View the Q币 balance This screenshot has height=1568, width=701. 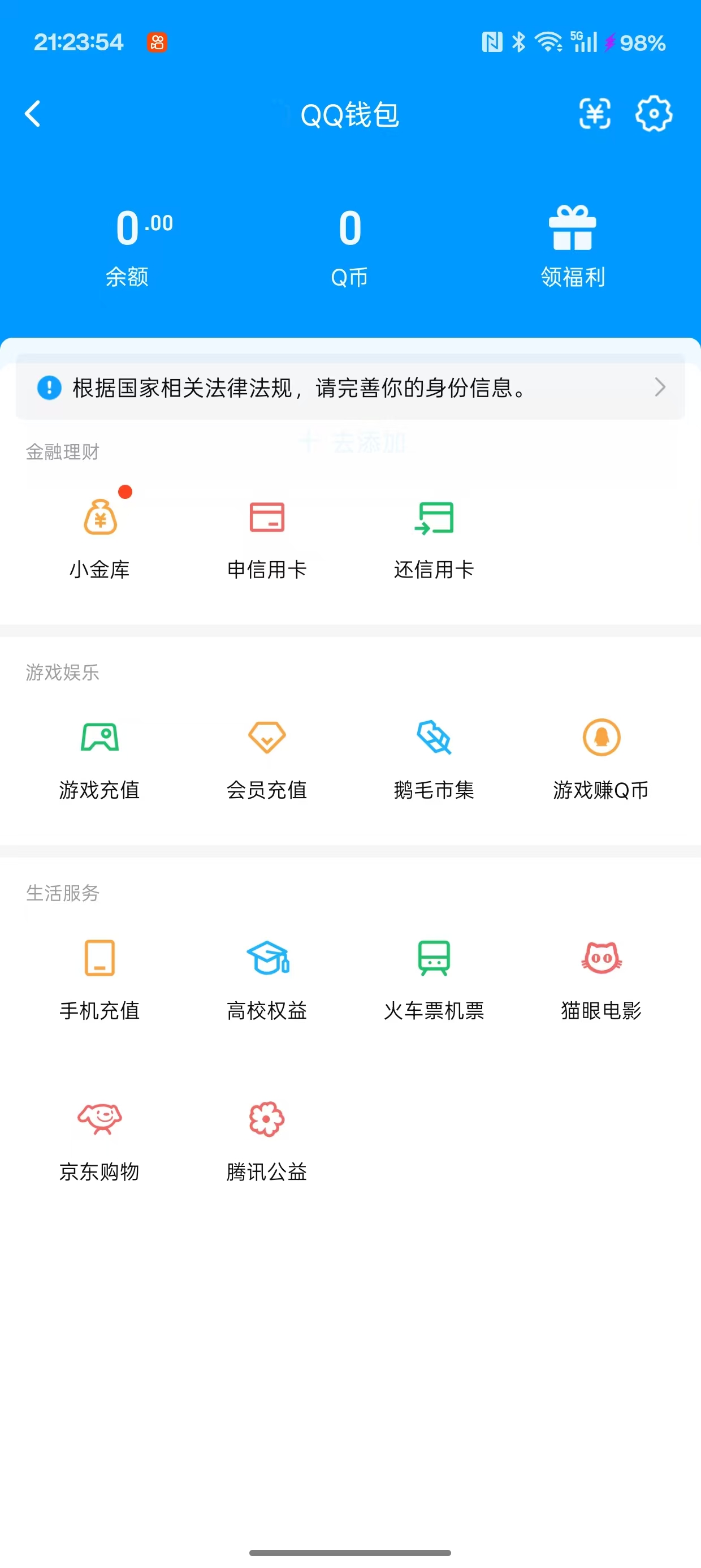point(350,243)
